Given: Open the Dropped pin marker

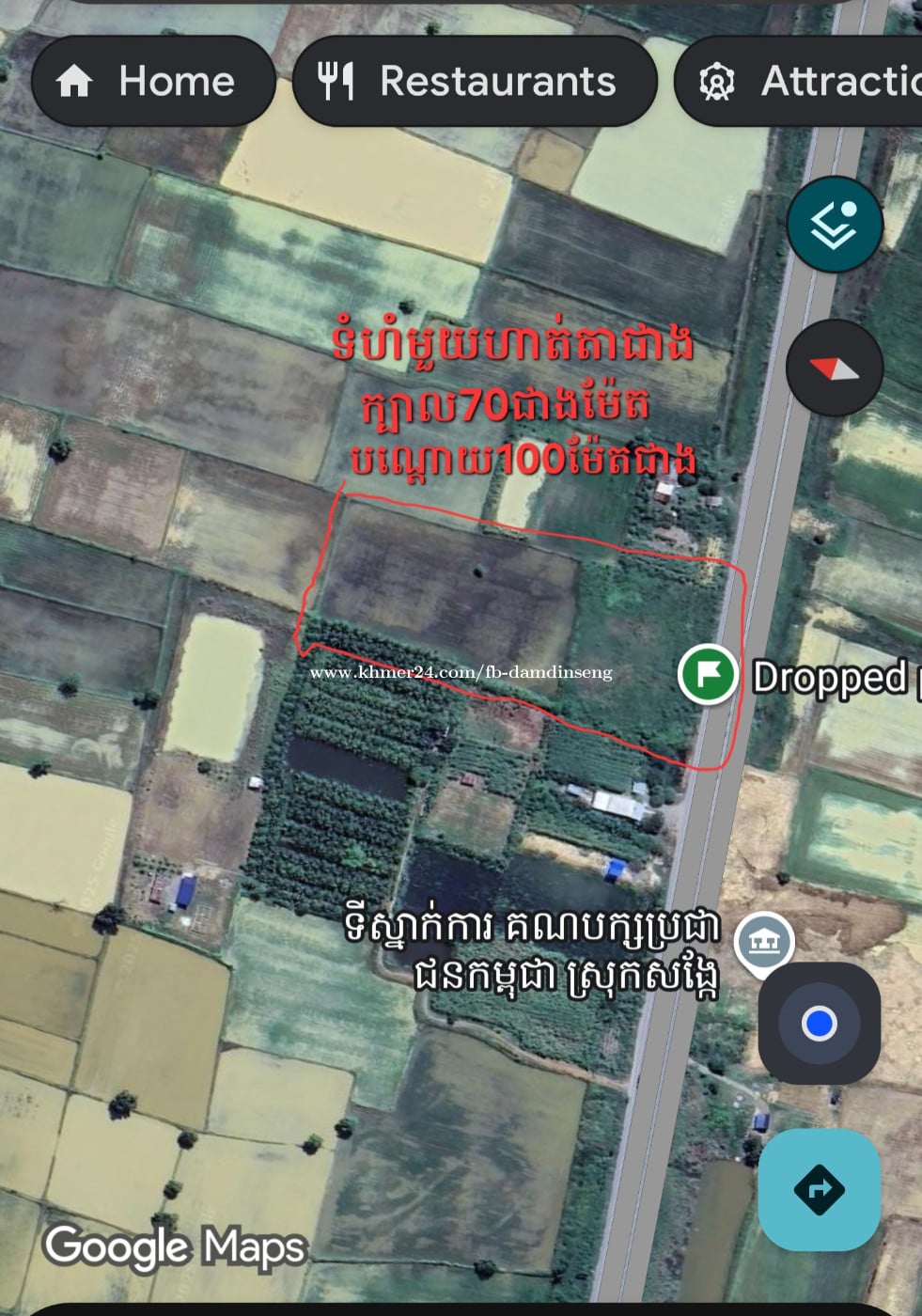Looking at the screenshot, I should point(709,674).
